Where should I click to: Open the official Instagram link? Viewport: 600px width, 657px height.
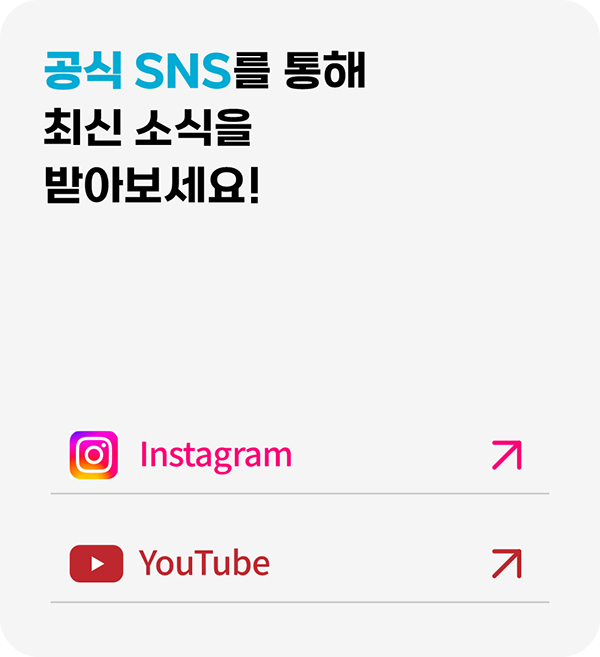pos(300,455)
